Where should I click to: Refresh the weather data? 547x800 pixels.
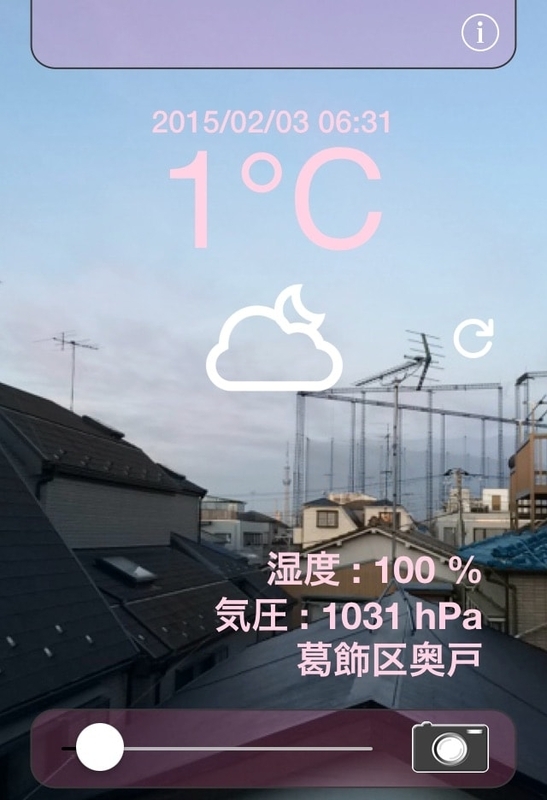coord(474,338)
